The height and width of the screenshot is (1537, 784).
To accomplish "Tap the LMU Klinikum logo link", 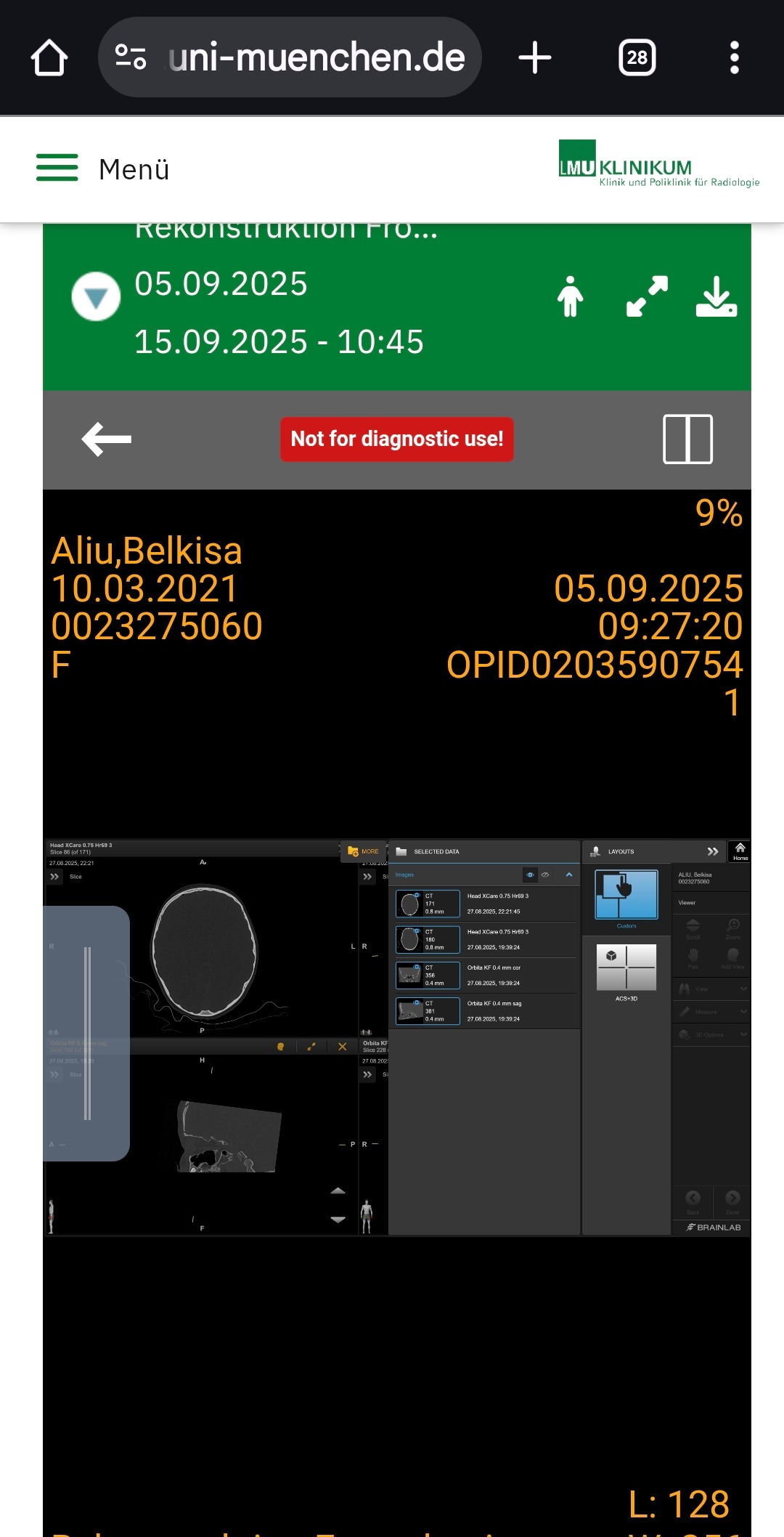I will click(x=658, y=163).
